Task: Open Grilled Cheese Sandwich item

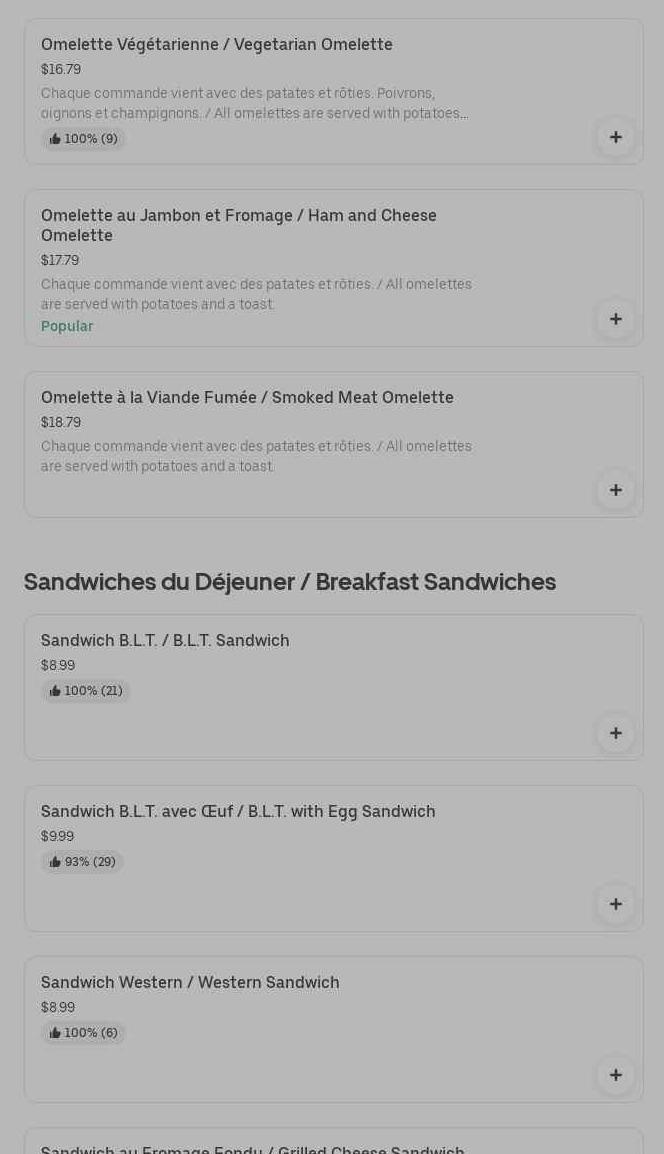Action: click(x=253, y=1147)
